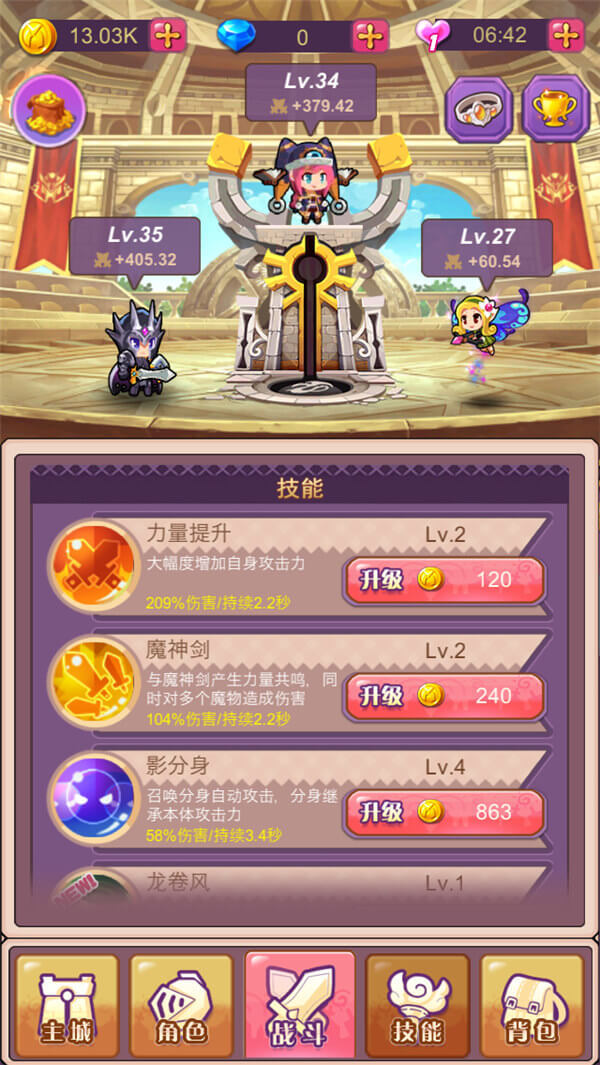Image resolution: width=600 pixels, height=1065 pixels.
Task: Select the Lv.35 dark knight hero
Action: pyautogui.click(x=137, y=352)
